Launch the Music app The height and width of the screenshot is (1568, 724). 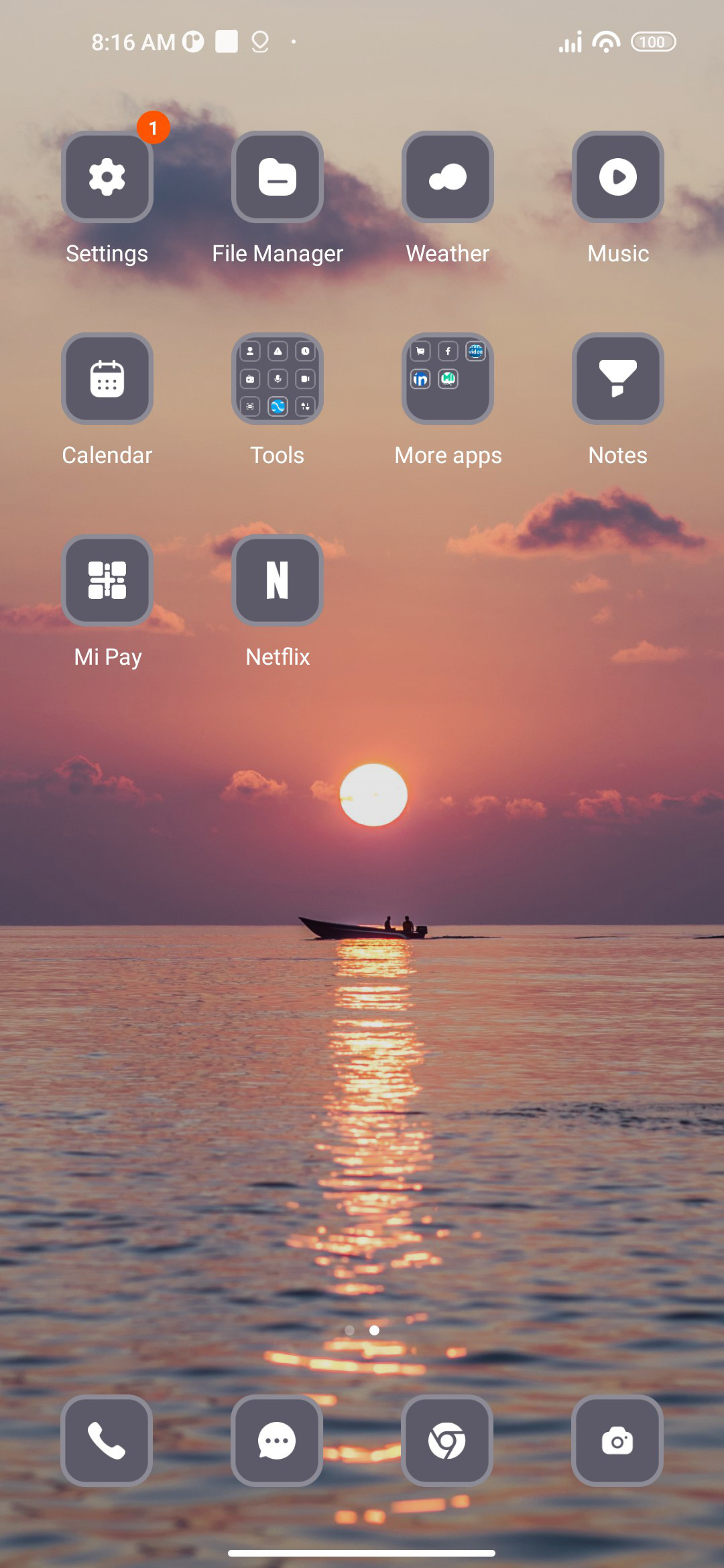(x=618, y=177)
